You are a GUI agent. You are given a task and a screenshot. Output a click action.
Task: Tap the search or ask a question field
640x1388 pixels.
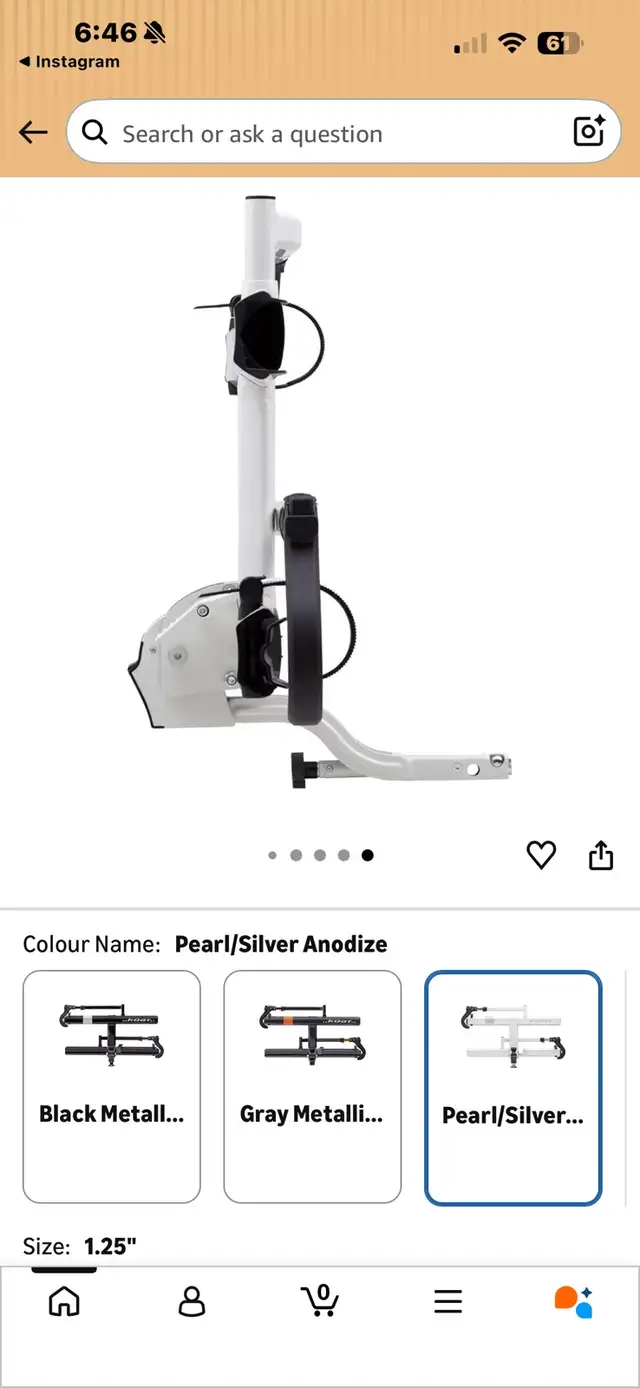320,134
